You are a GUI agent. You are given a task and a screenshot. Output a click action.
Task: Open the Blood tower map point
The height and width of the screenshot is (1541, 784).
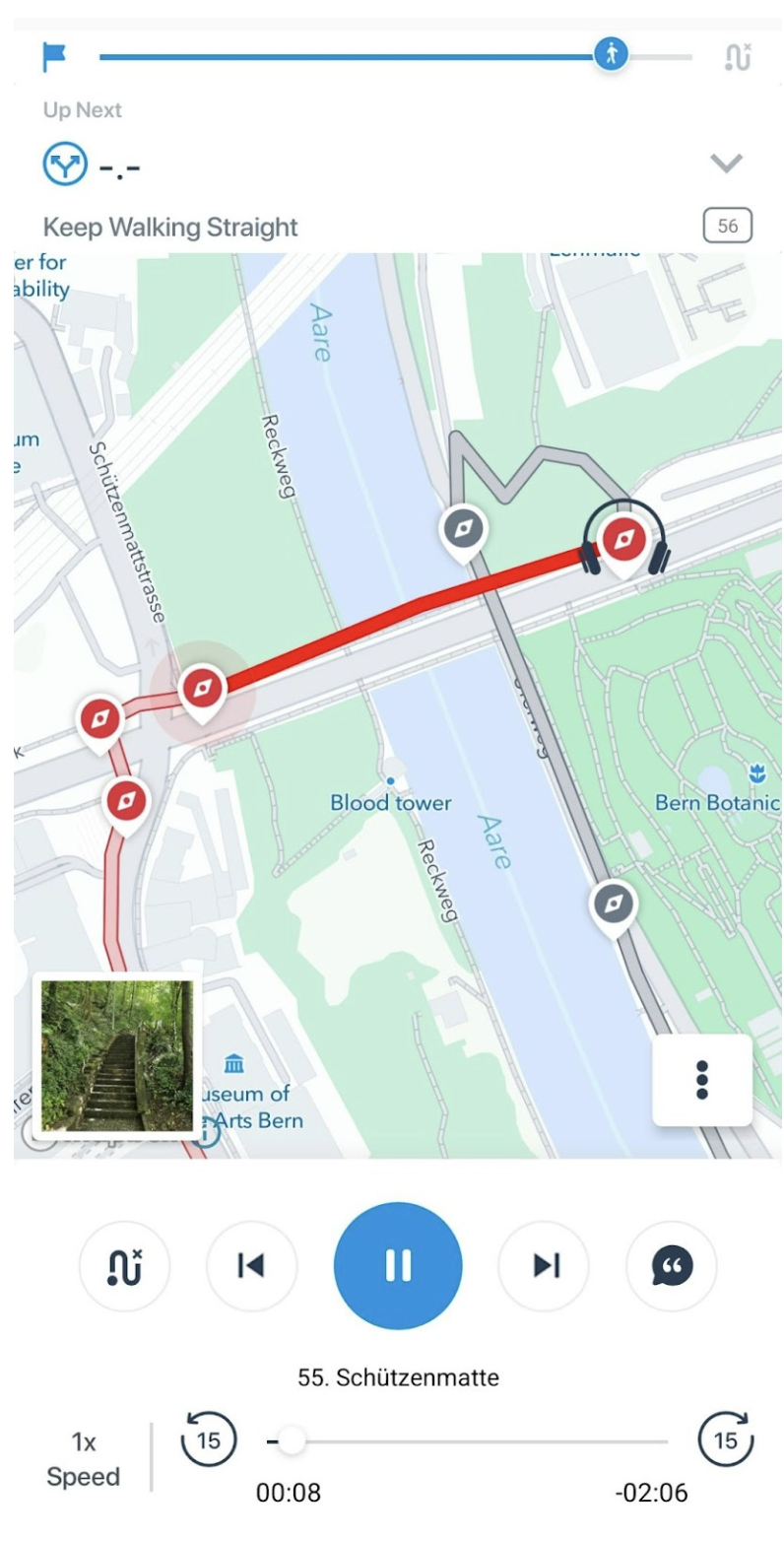(x=391, y=781)
